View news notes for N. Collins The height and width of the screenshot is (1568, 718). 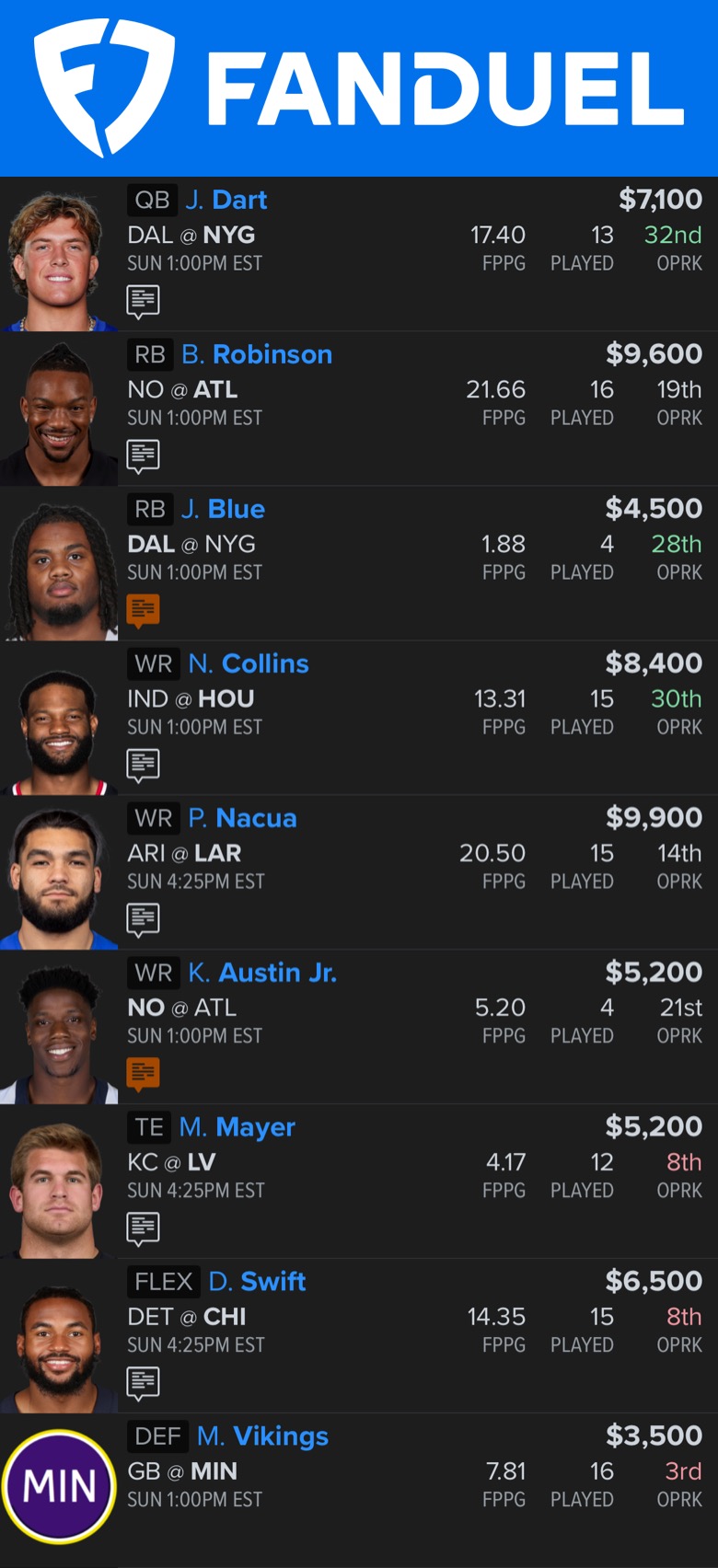click(143, 765)
